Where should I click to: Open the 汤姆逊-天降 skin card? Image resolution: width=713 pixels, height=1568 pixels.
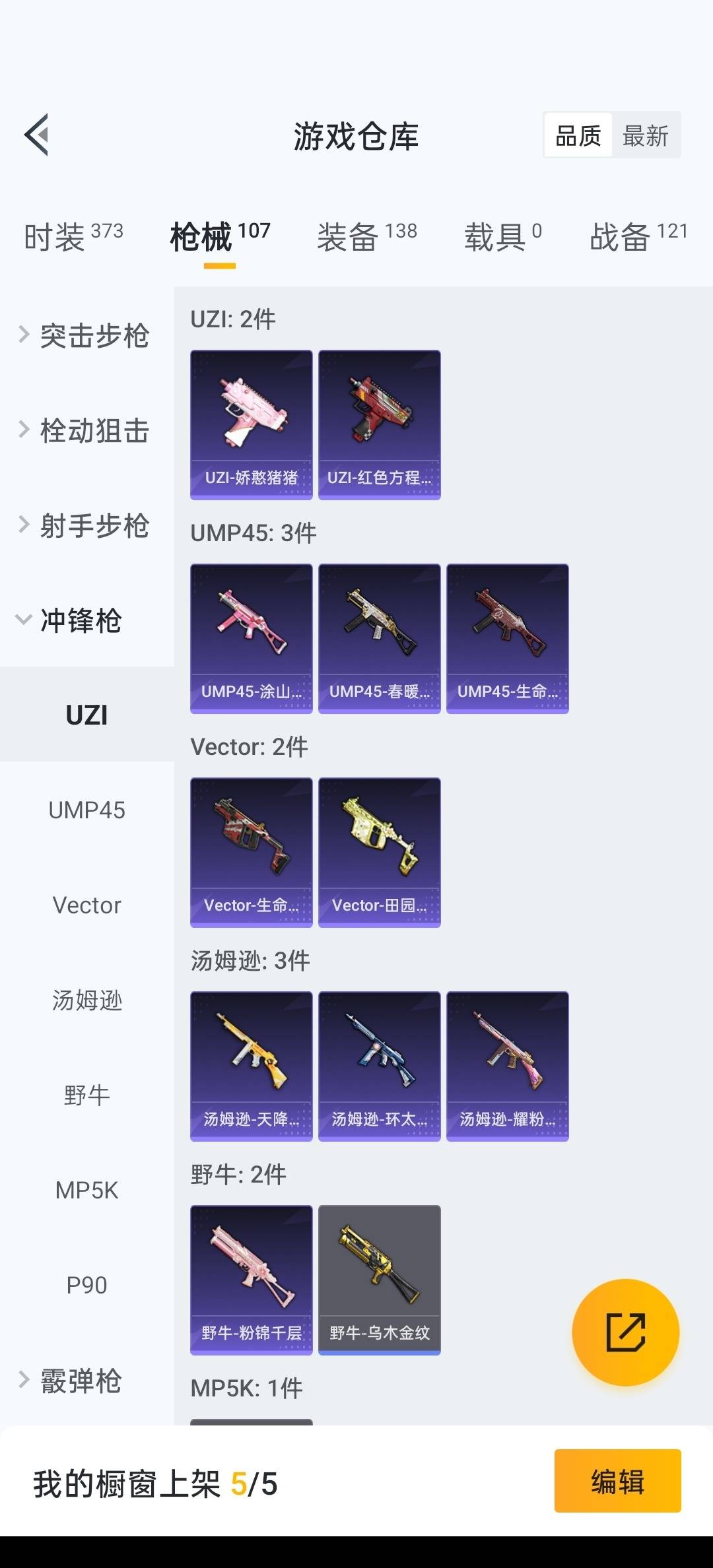coord(251,1066)
